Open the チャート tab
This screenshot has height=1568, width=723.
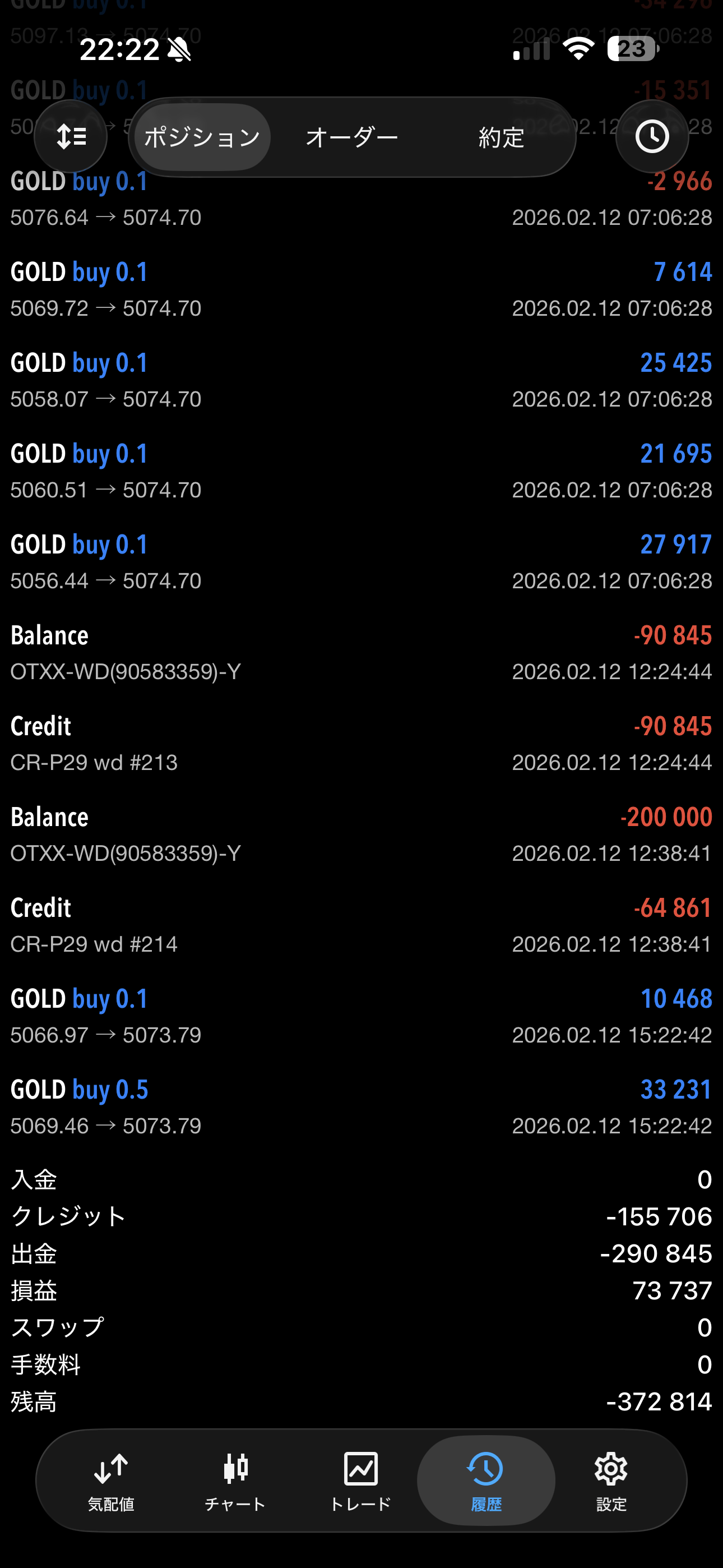pyautogui.click(x=235, y=1481)
